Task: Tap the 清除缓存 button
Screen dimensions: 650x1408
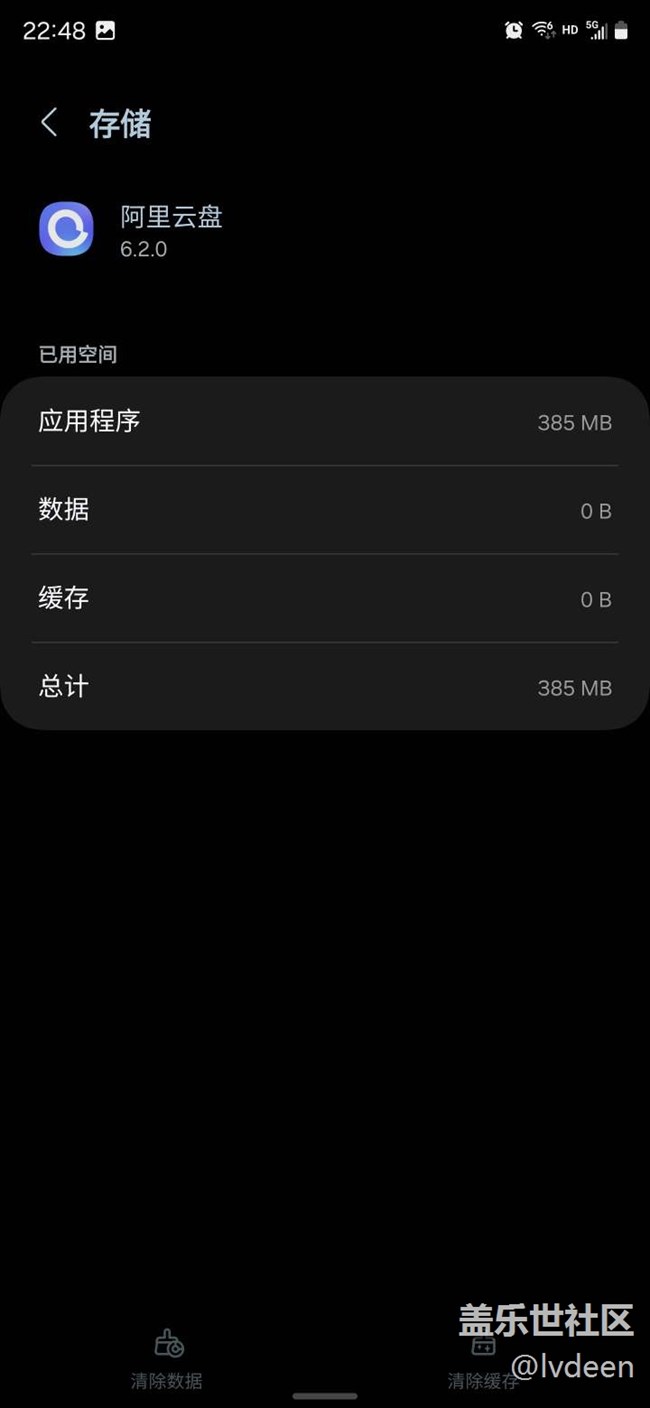Action: click(483, 1360)
